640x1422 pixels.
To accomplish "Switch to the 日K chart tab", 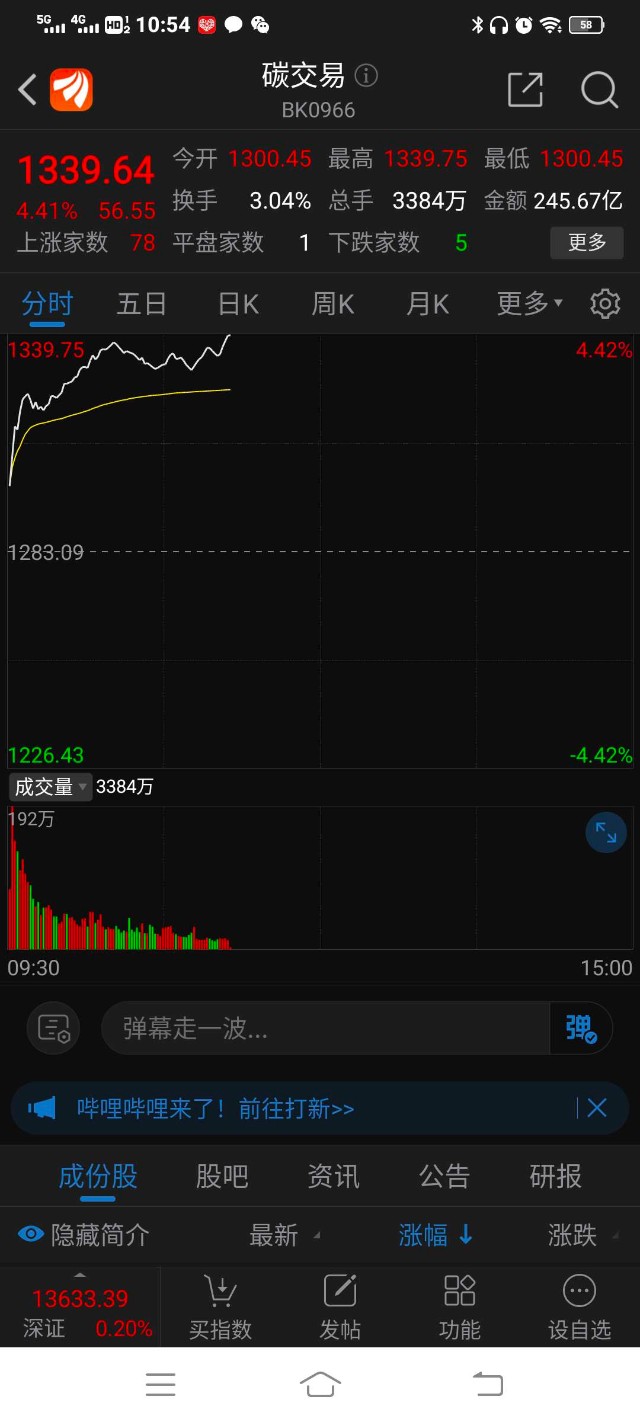I will click(x=238, y=304).
